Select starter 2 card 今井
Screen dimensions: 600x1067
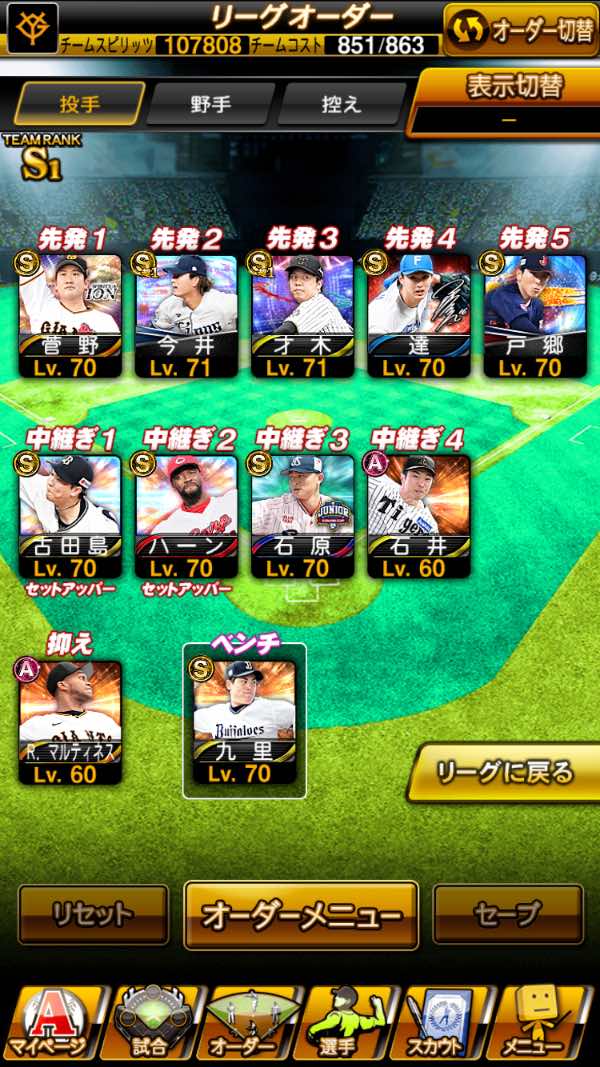pyautogui.click(x=186, y=316)
